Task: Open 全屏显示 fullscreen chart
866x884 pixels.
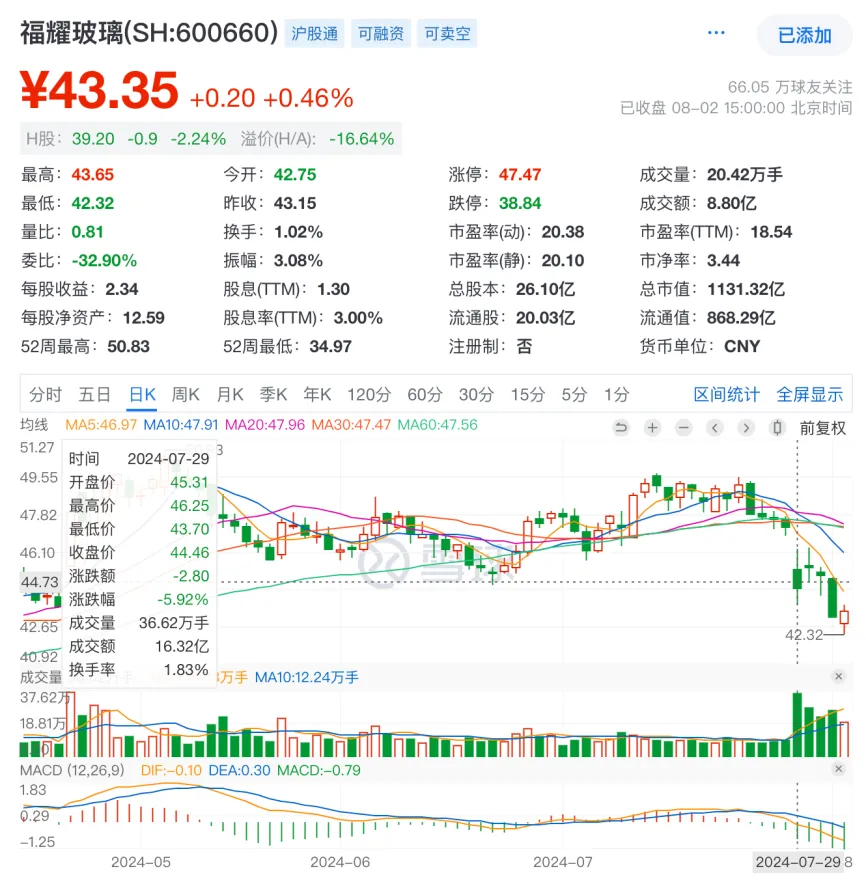Action: click(x=810, y=394)
